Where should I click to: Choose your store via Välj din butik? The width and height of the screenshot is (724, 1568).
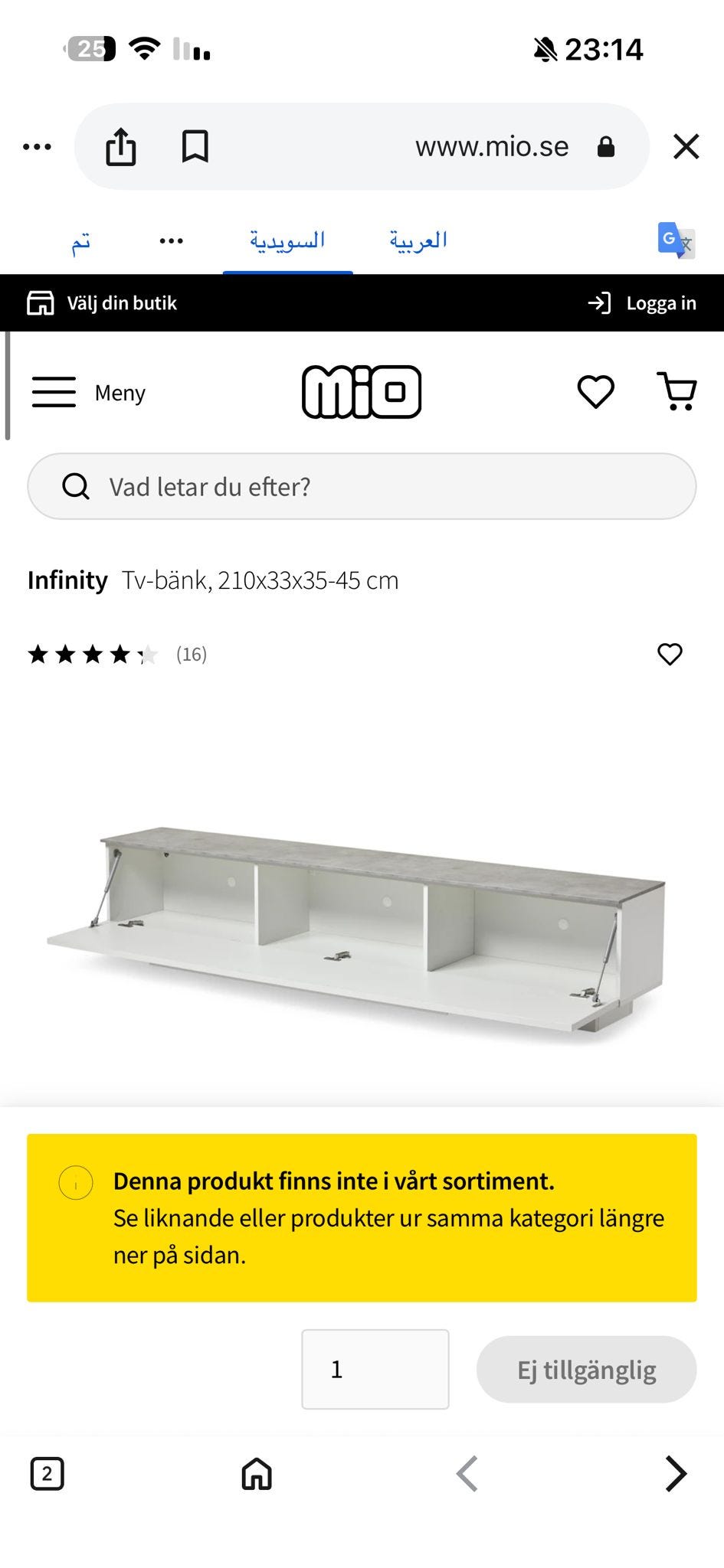tap(103, 303)
